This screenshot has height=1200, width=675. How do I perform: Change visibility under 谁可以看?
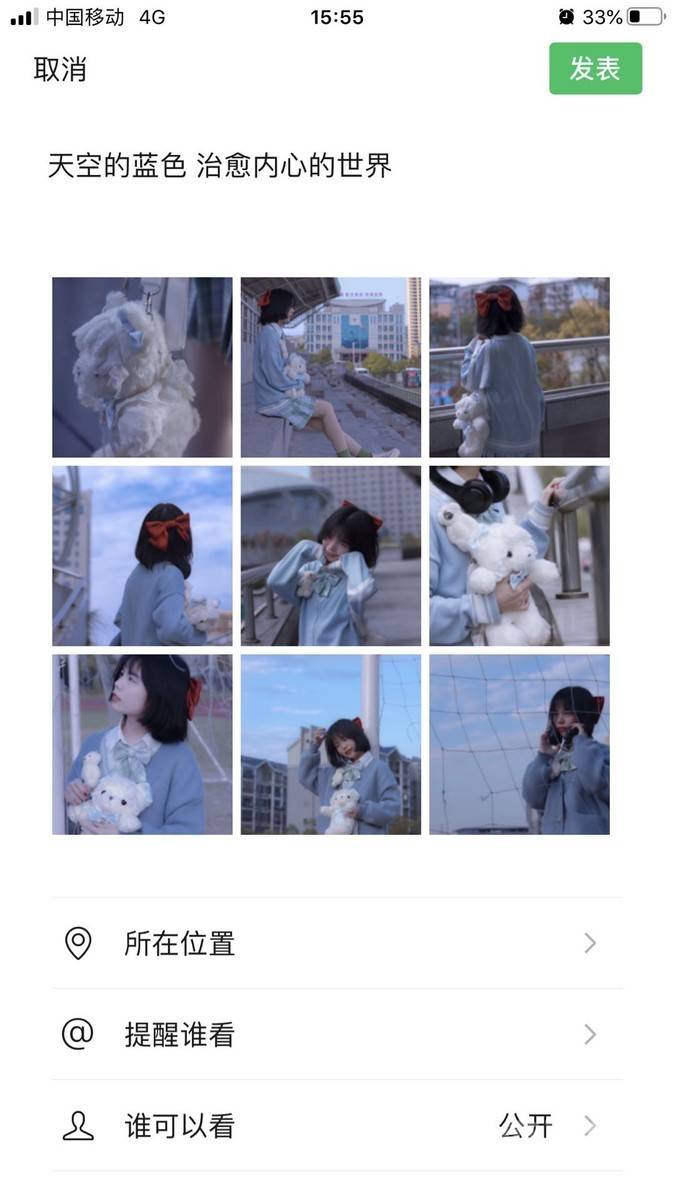(337, 1126)
